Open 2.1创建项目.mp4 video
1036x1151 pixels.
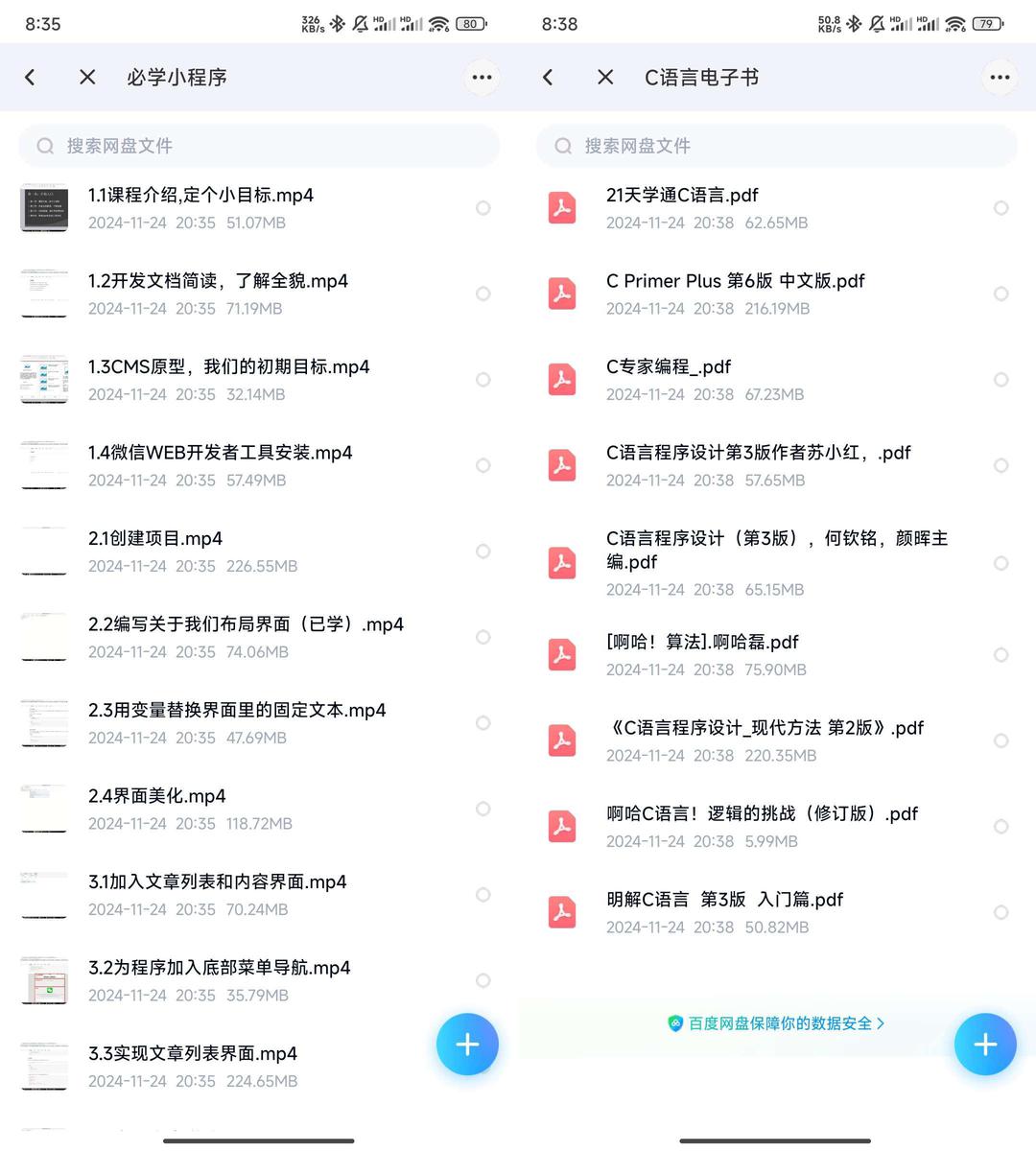[x=155, y=539]
